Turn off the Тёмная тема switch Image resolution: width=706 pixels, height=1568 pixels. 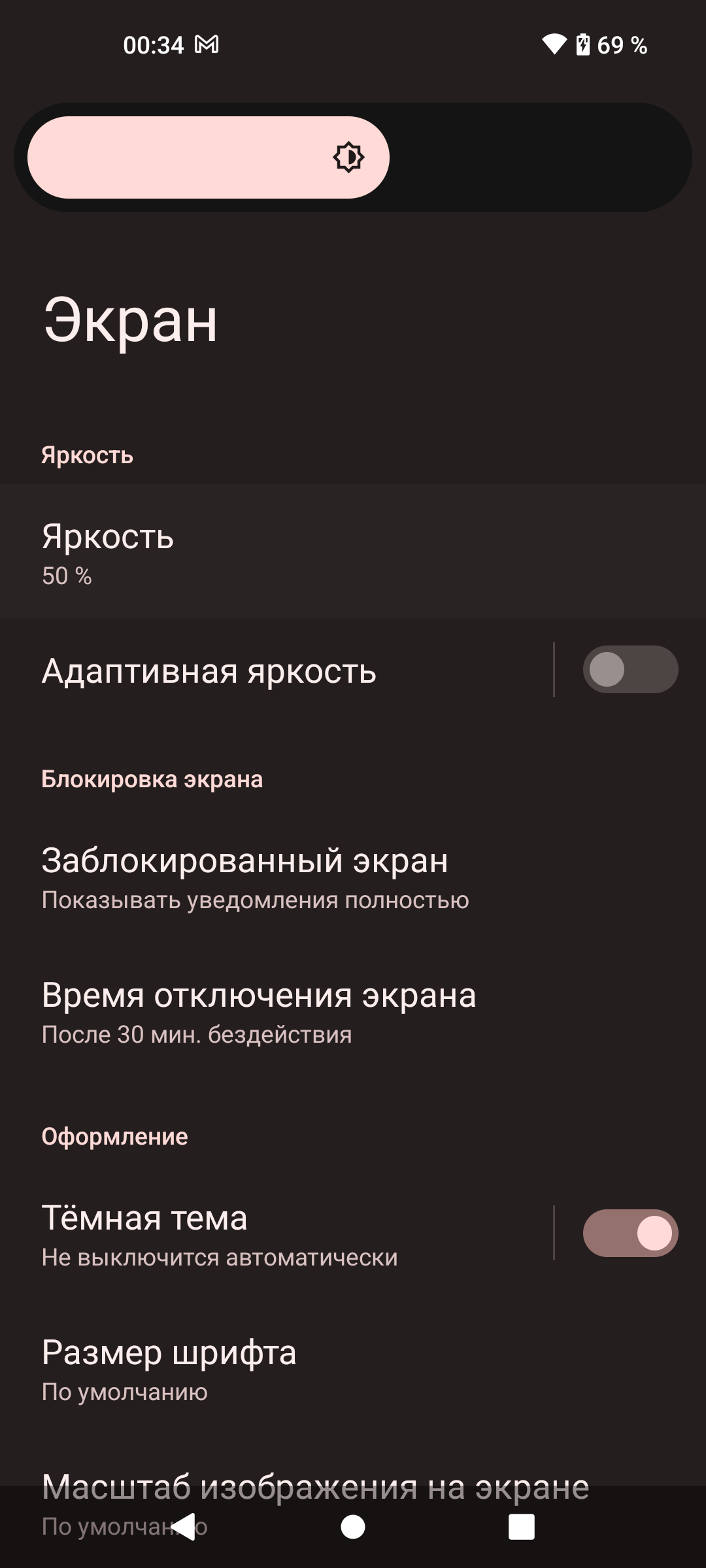[630, 1233]
